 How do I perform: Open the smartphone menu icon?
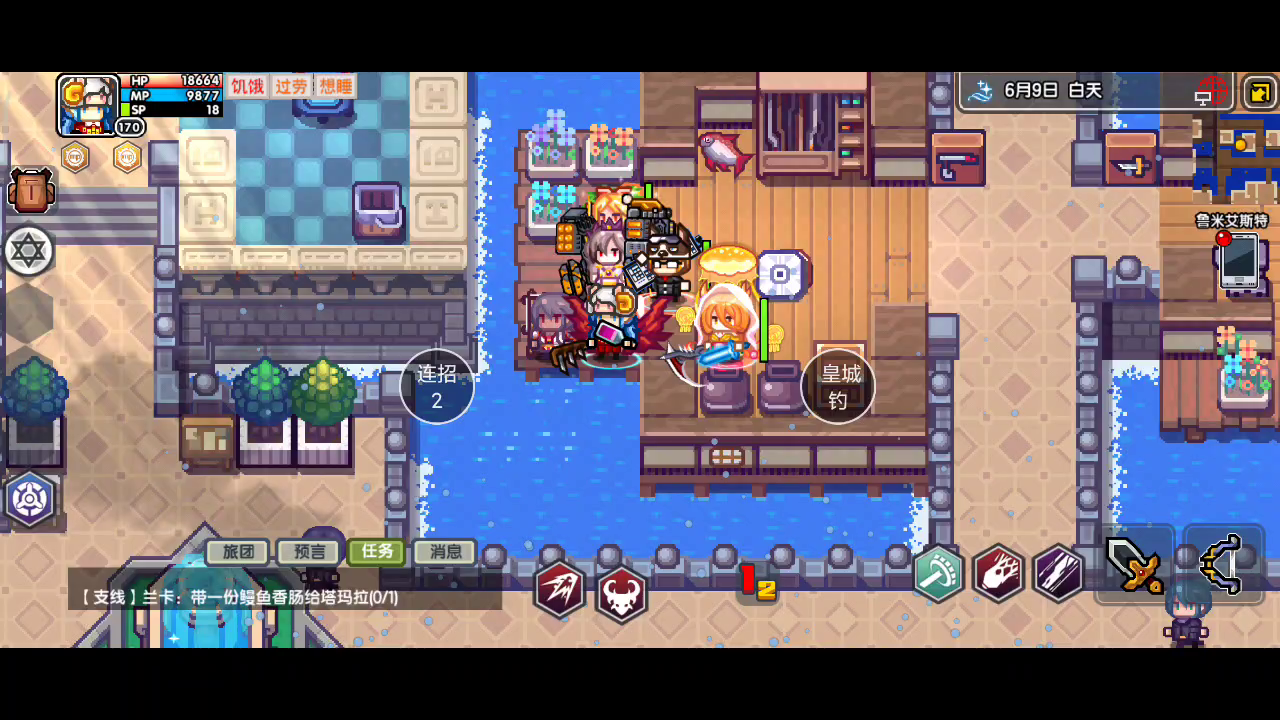1238,260
